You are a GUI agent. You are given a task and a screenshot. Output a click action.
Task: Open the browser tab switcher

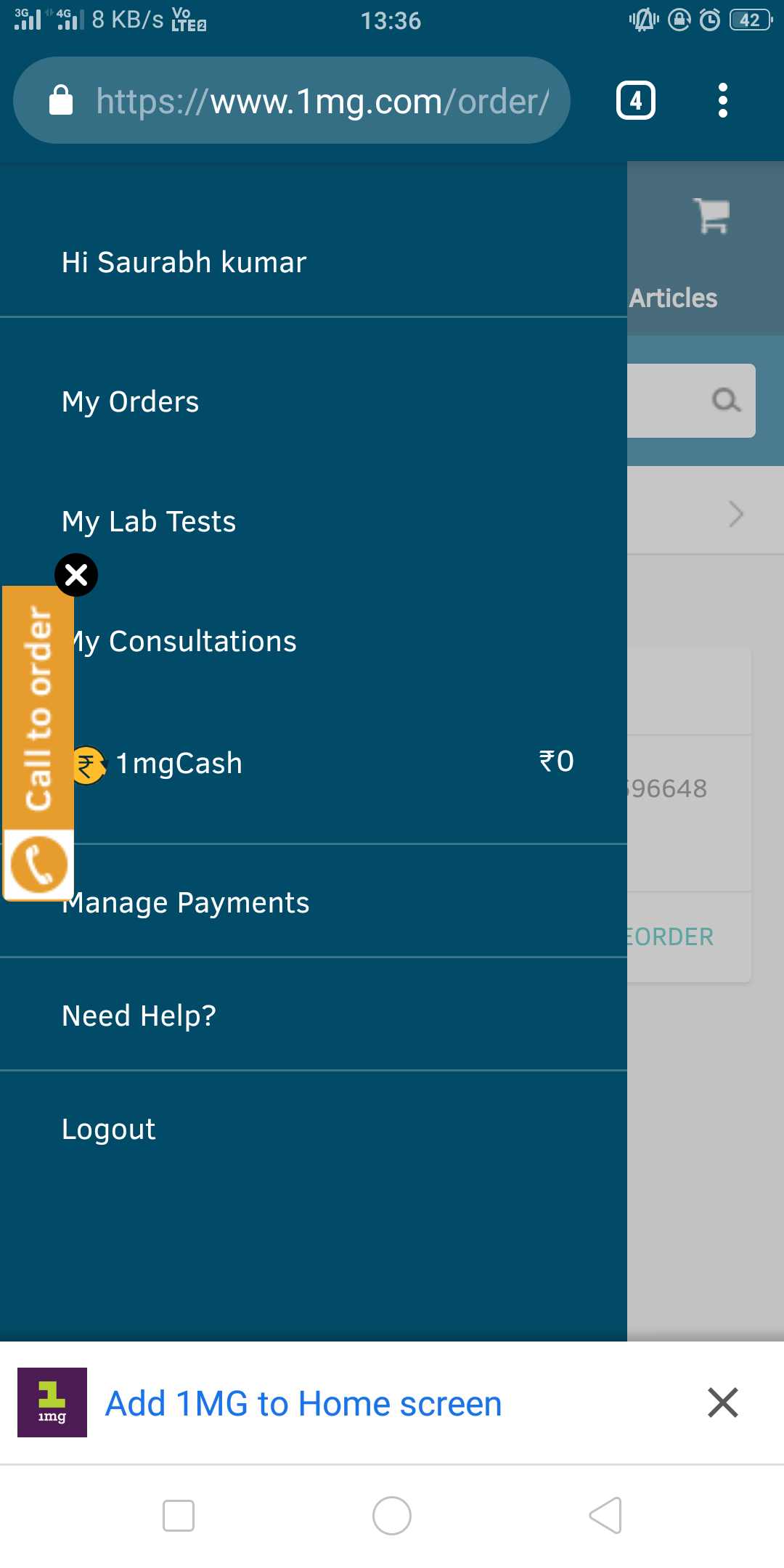(x=636, y=100)
